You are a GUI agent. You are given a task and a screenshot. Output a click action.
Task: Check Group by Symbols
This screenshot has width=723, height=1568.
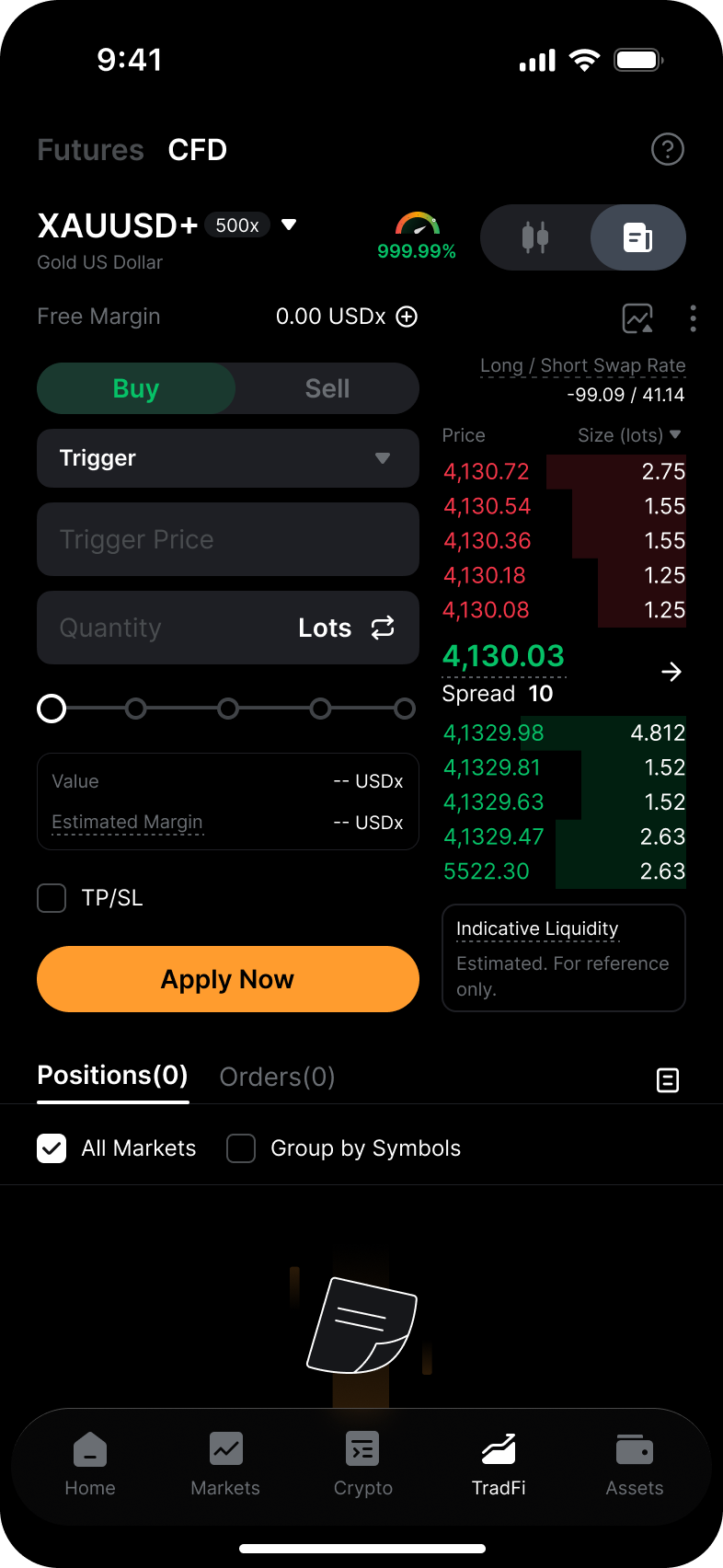point(241,1148)
